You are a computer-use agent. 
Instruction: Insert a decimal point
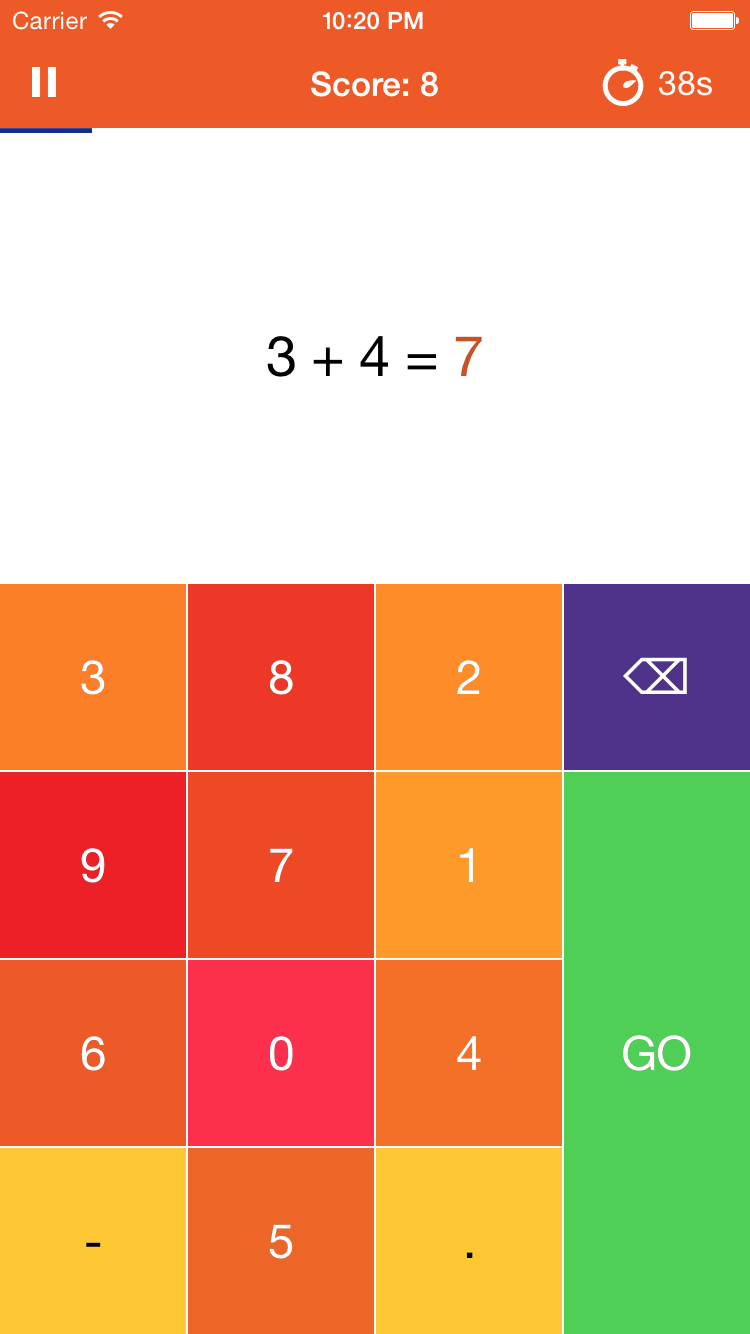coord(469,1241)
